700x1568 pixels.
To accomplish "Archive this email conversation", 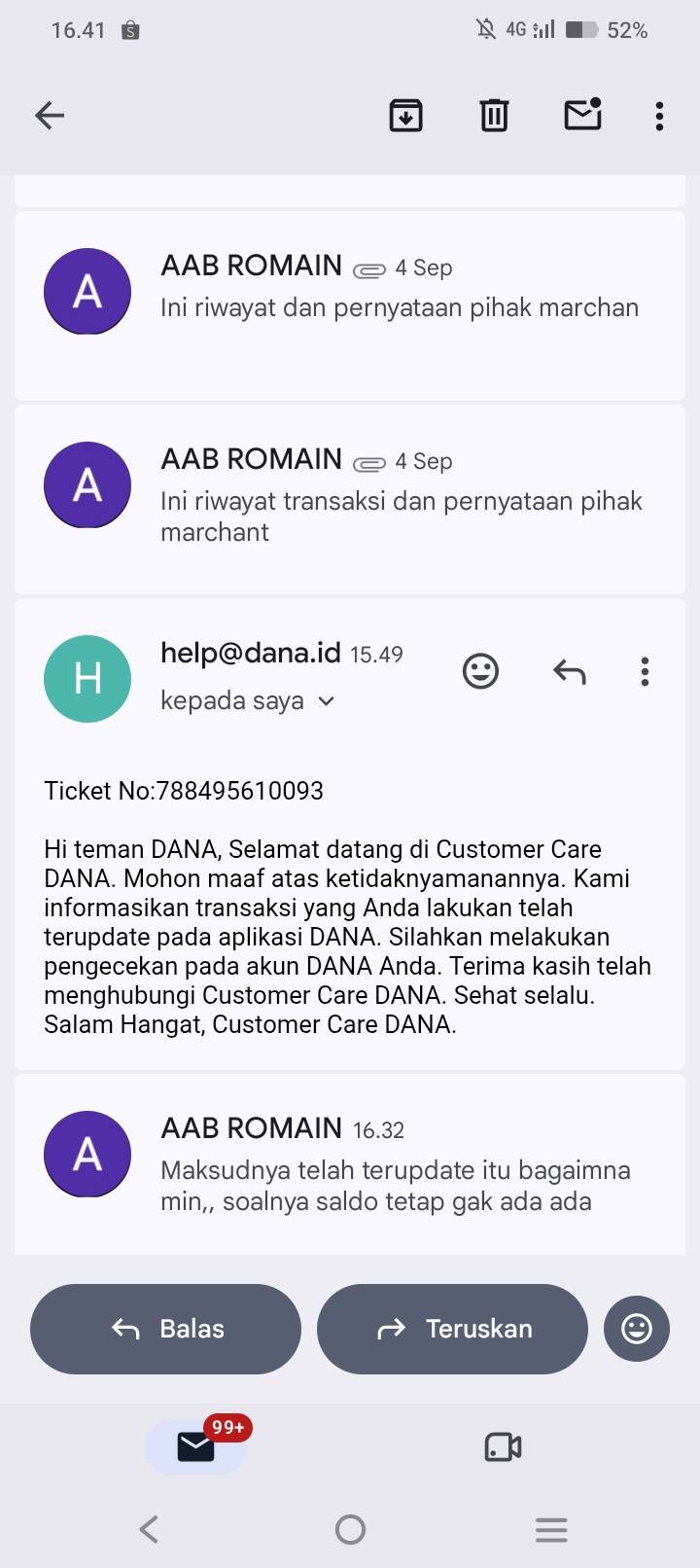I will (405, 116).
